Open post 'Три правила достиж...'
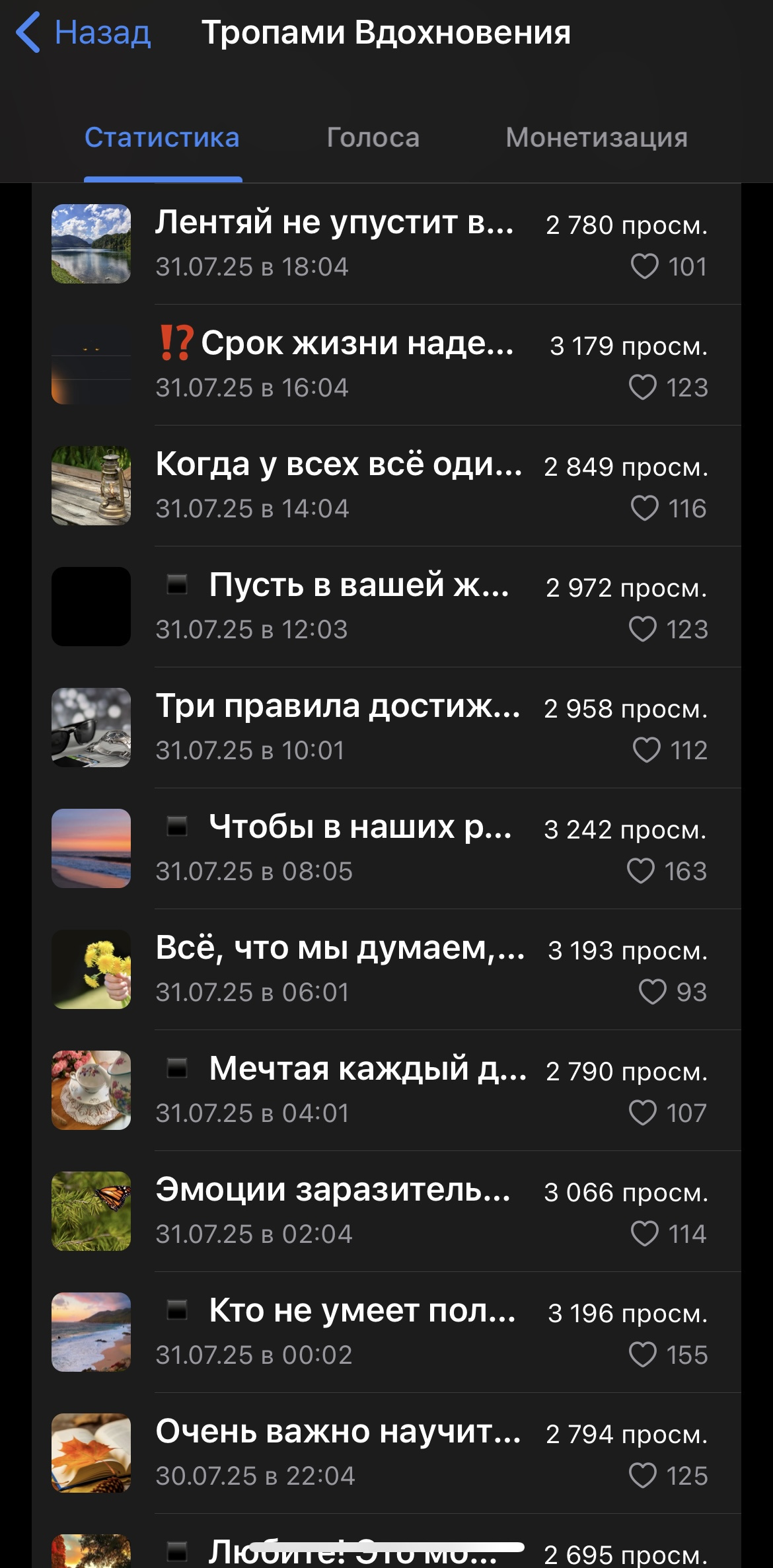The width and height of the screenshot is (773, 1568). (x=386, y=728)
